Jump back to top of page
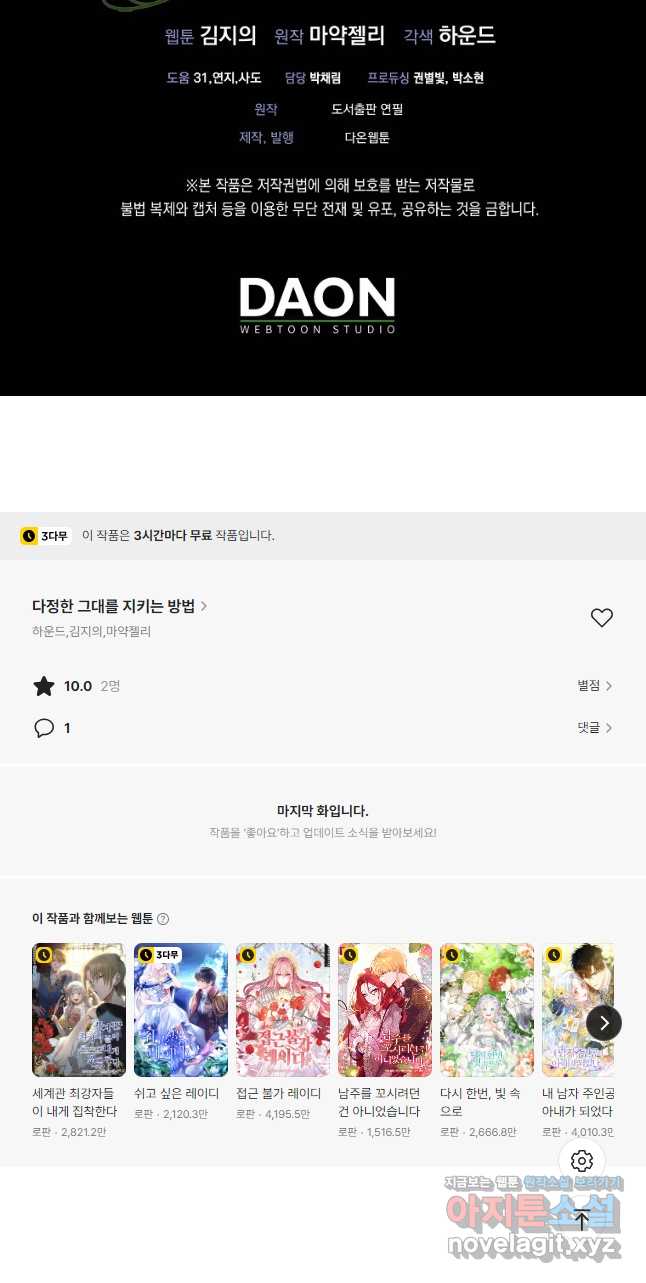 point(582,1220)
